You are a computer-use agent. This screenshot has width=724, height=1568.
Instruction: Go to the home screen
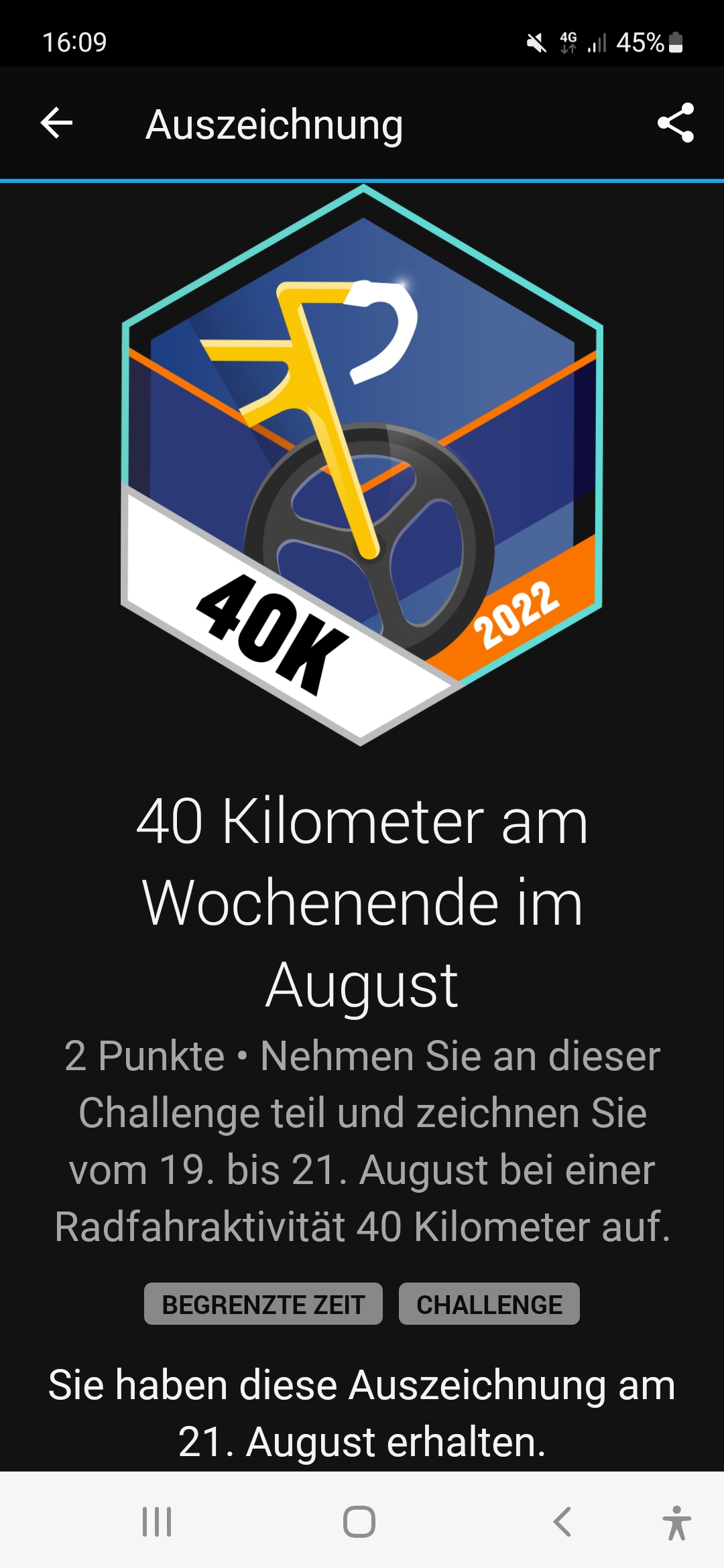pyautogui.click(x=359, y=1521)
